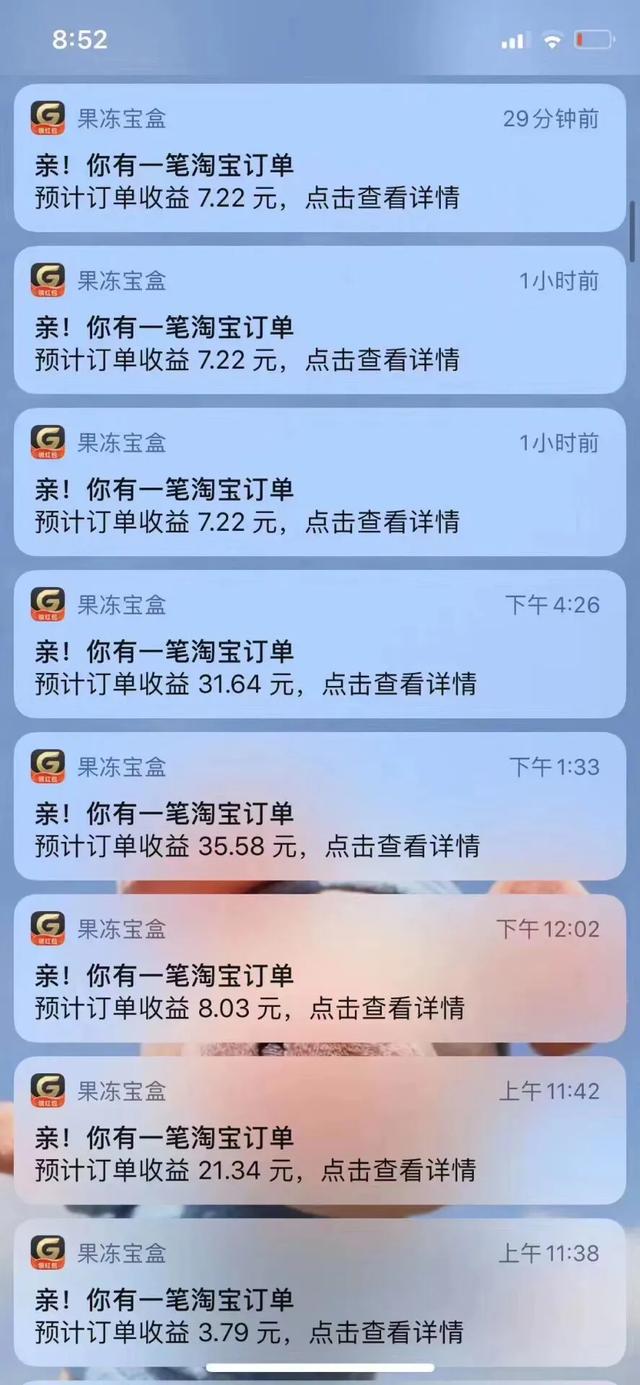
Task: Open the notification from 29分钟前
Action: pos(320,158)
